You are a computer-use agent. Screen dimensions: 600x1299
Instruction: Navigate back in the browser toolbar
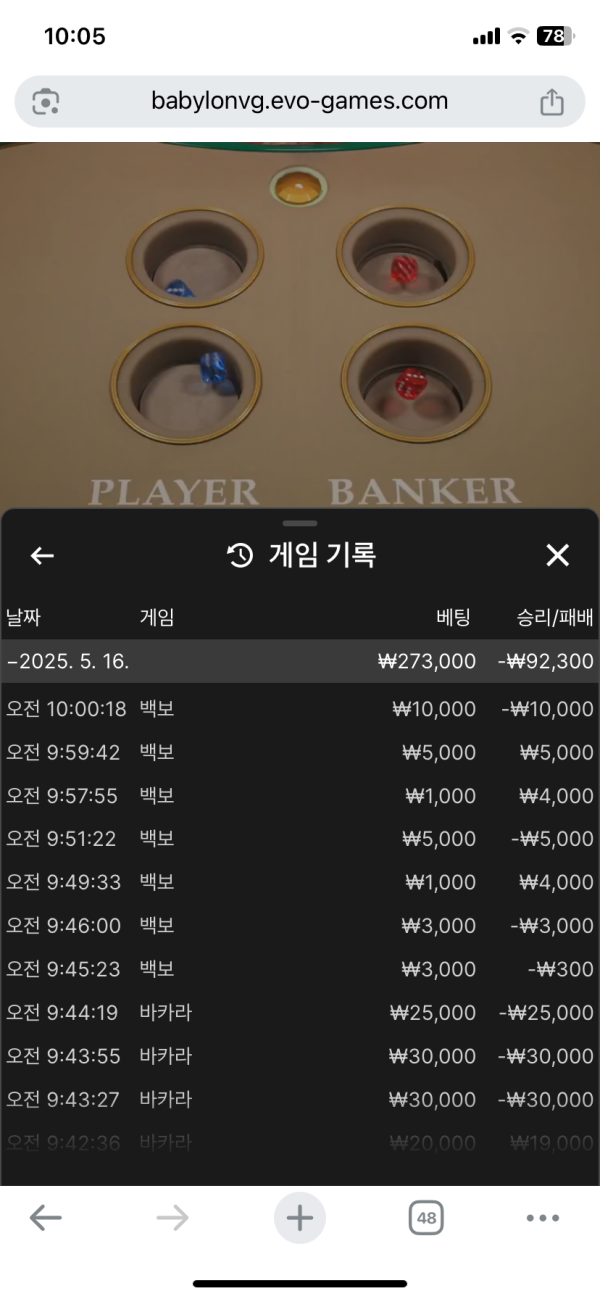tap(46, 1217)
